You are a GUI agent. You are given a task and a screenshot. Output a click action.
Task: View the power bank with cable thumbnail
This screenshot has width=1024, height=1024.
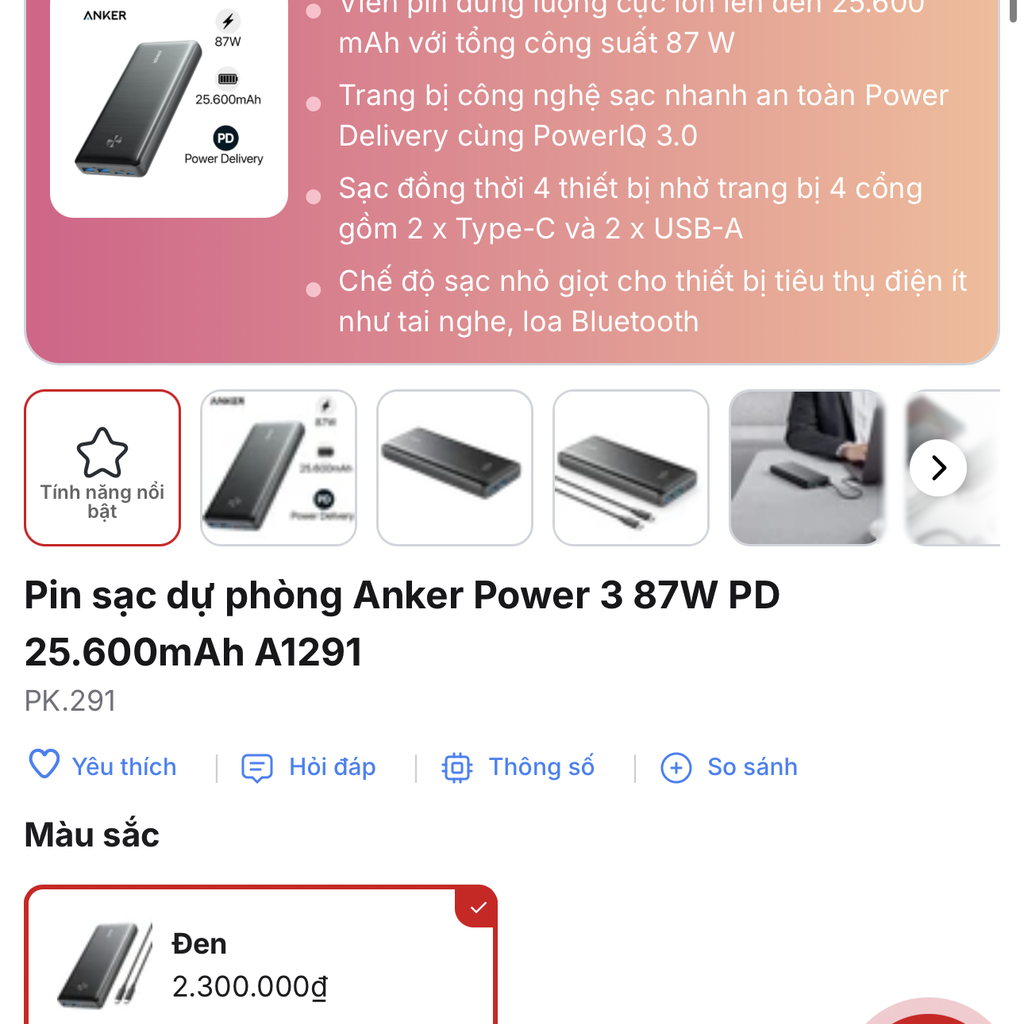(630, 467)
